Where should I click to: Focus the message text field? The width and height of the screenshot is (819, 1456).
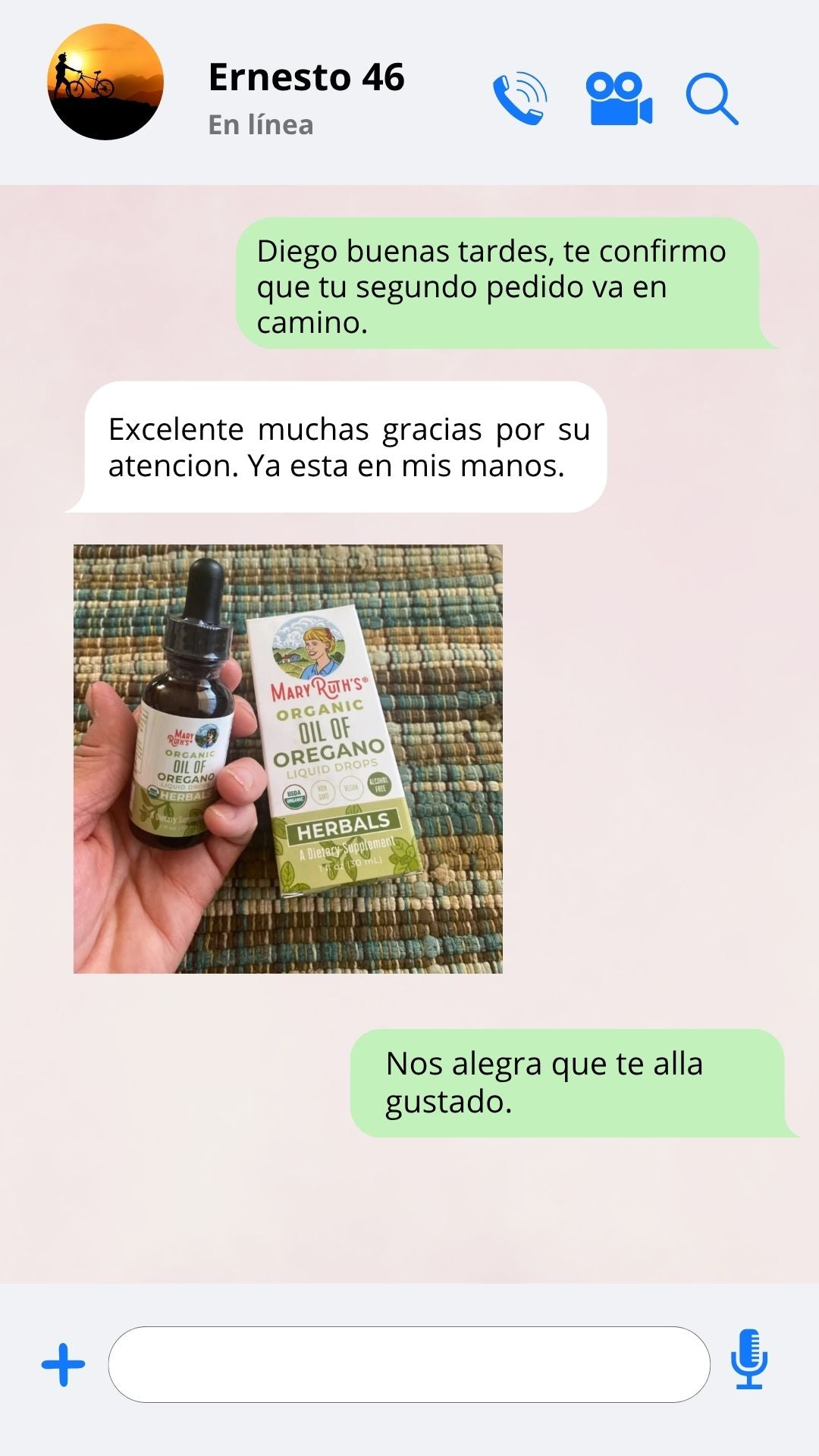point(409,1364)
